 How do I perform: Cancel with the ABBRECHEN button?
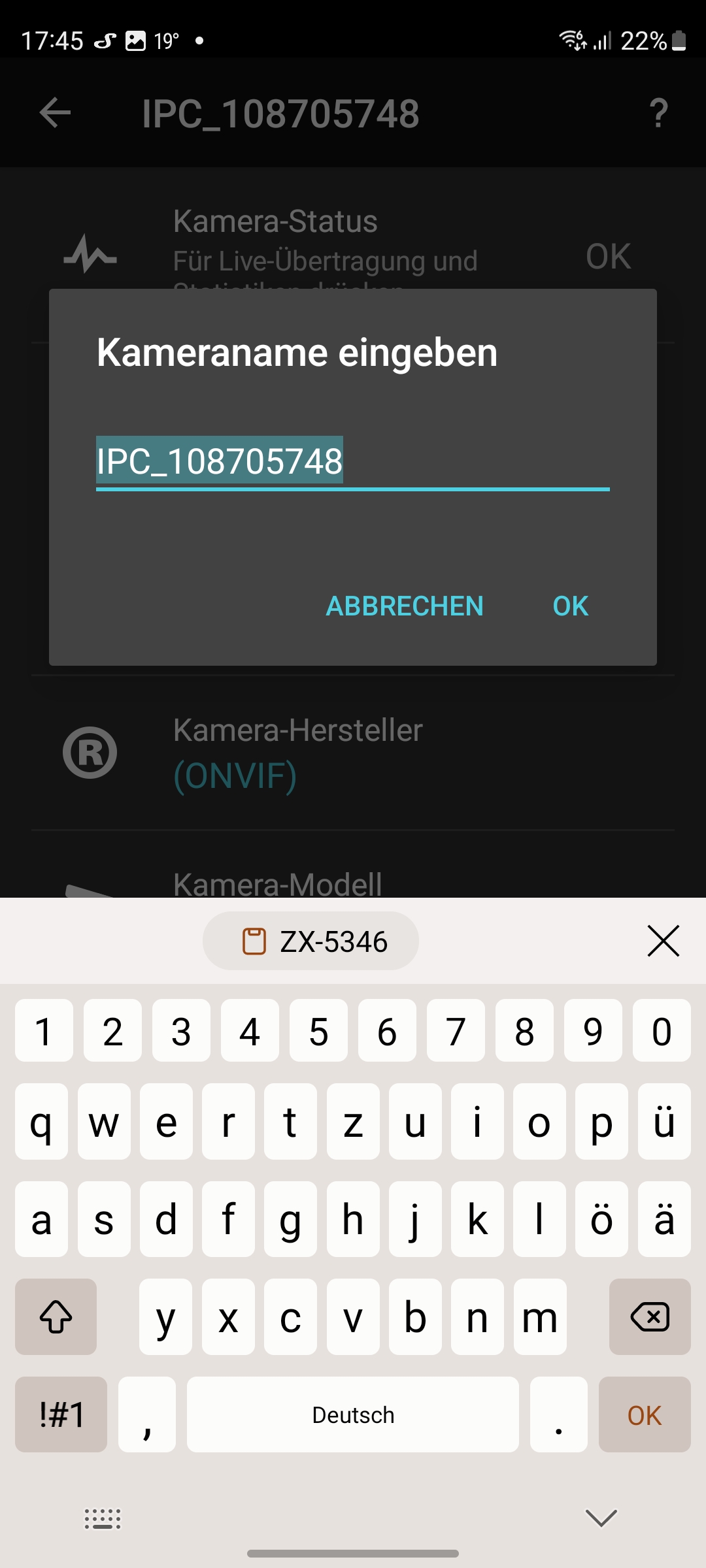pyautogui.click(x=405, y=606)
